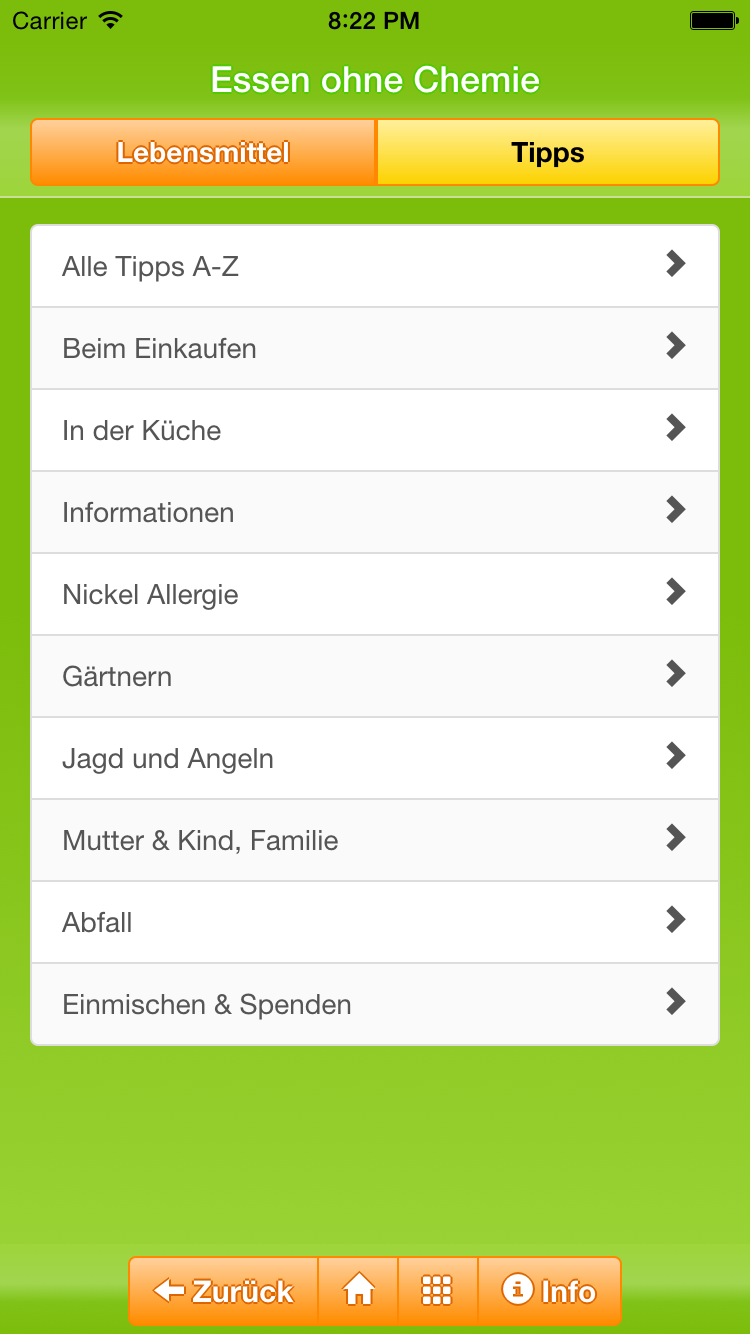The width and height of the screenshot is (750, 1334).
Task: Open the Abfall category
Action: tap(375, 922)
